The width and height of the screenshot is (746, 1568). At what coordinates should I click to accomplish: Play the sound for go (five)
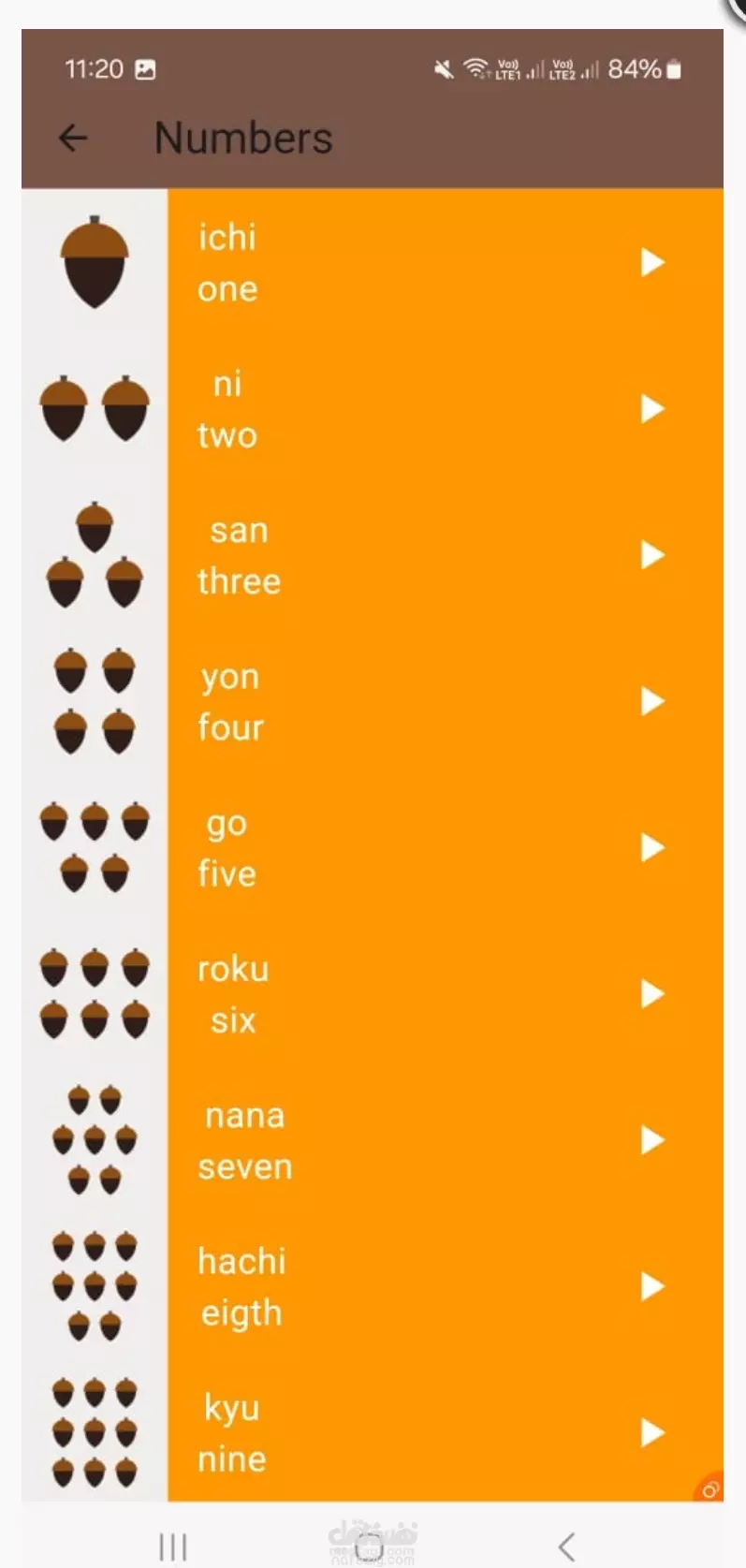click(x=652, y=847)
